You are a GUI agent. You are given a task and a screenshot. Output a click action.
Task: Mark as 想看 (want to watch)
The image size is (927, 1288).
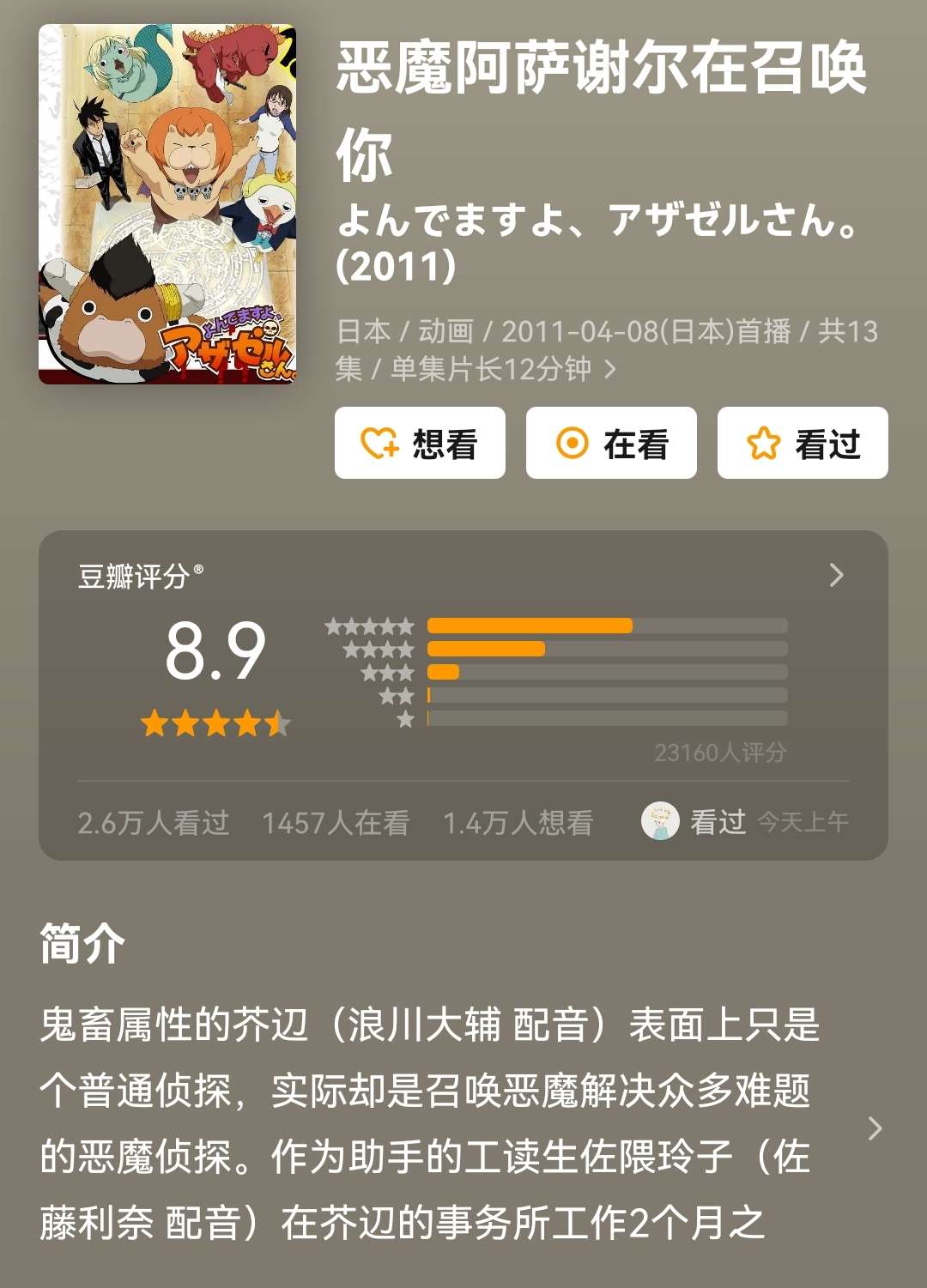coord(420,444)
